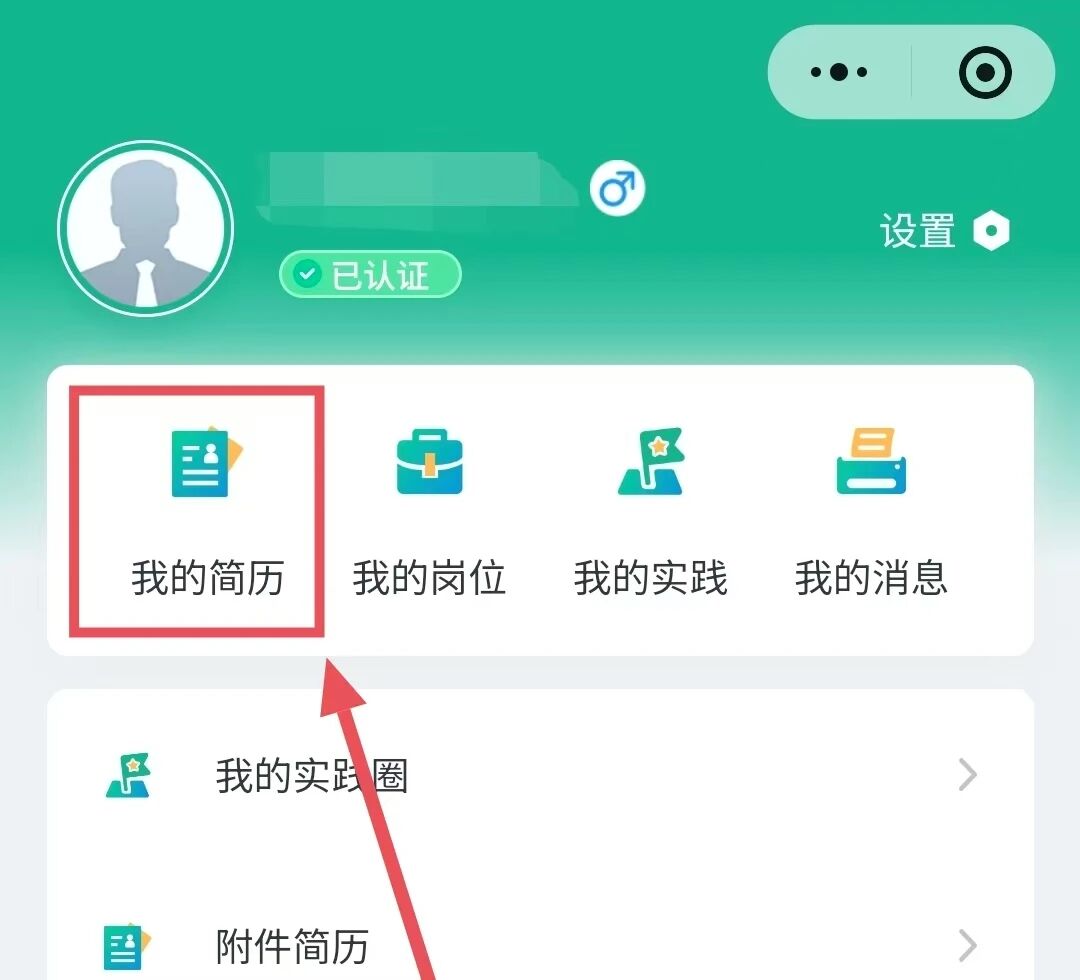Open 我的简历
Viewport: 1080px width, 980px height.
(x=207, y=512)
